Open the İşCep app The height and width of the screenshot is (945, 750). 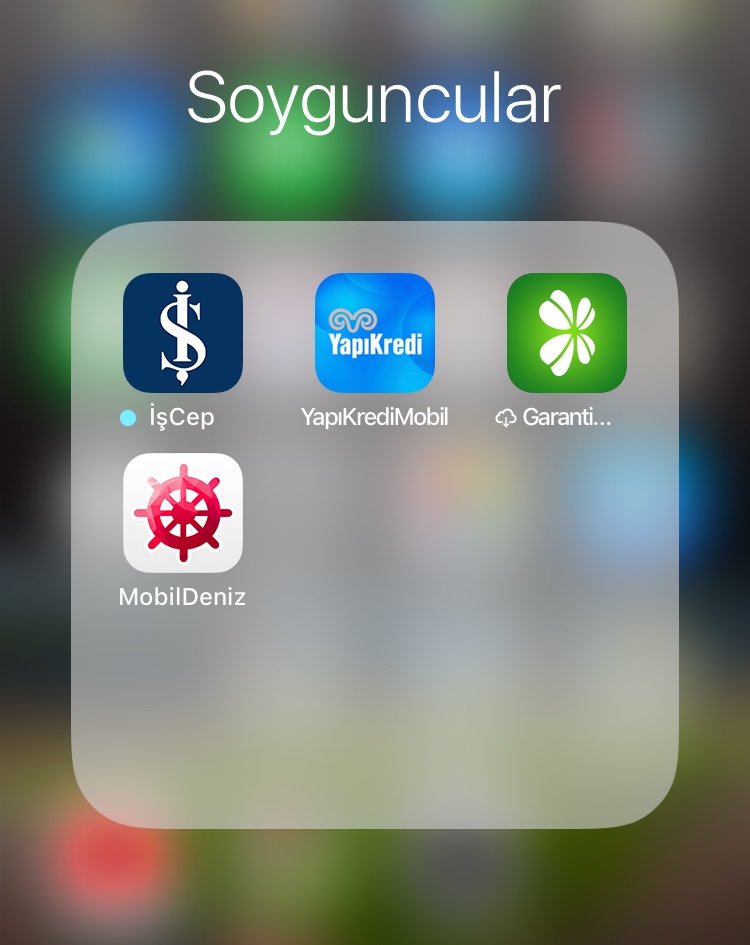pos(182,333)
